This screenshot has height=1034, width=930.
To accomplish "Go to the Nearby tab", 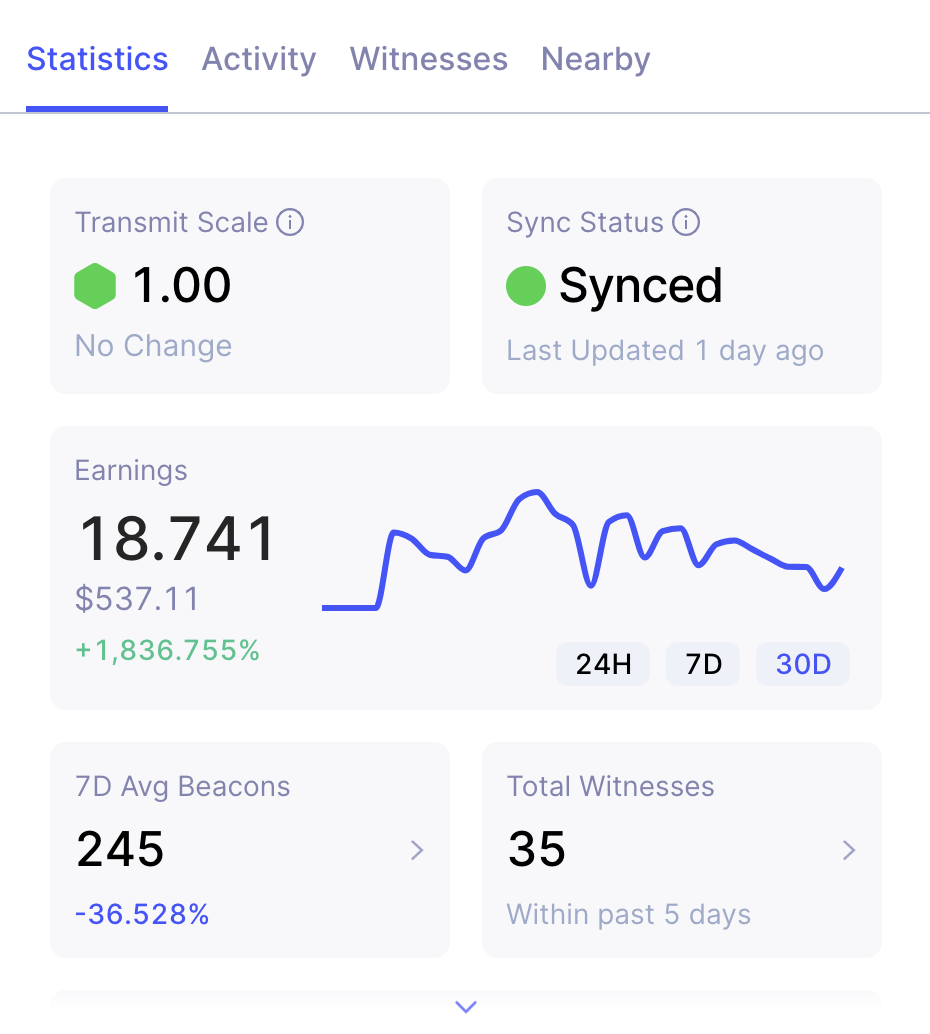I will [x=595, y=60].
